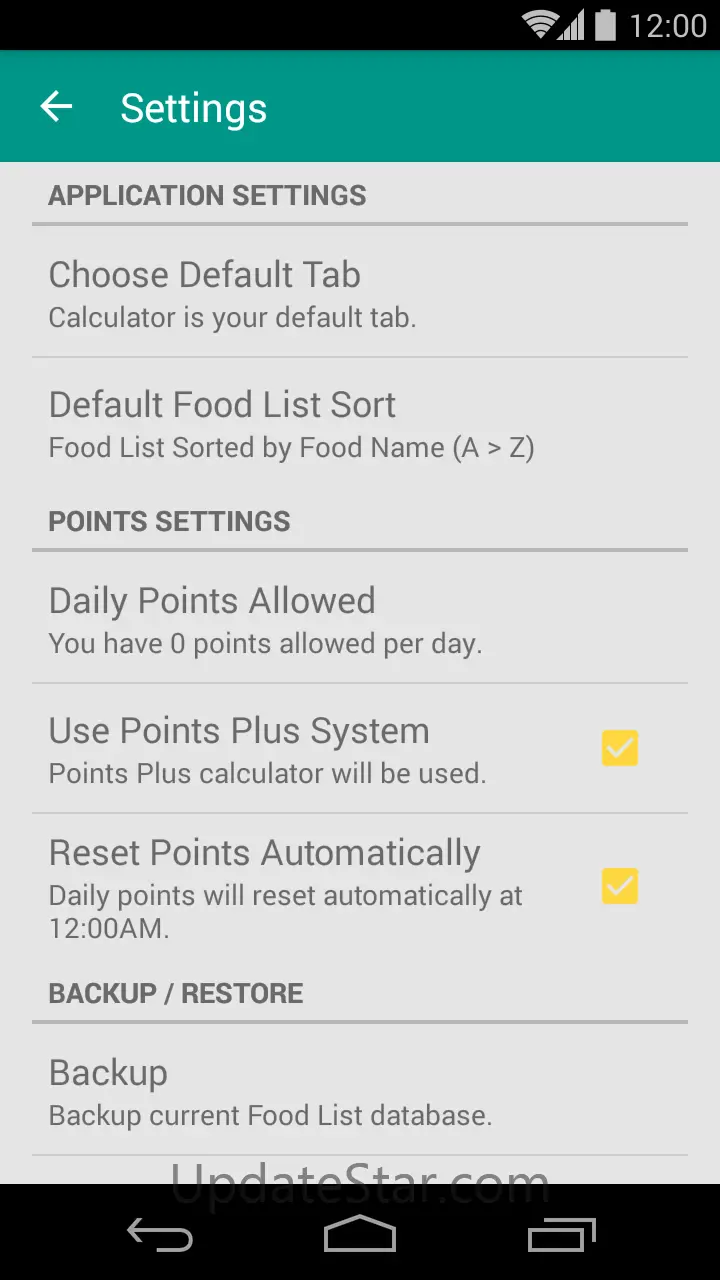This screenshot has width=720, height=1280.
Task: Open recent apps from navigation bar
Action: tap(561, 1234)
